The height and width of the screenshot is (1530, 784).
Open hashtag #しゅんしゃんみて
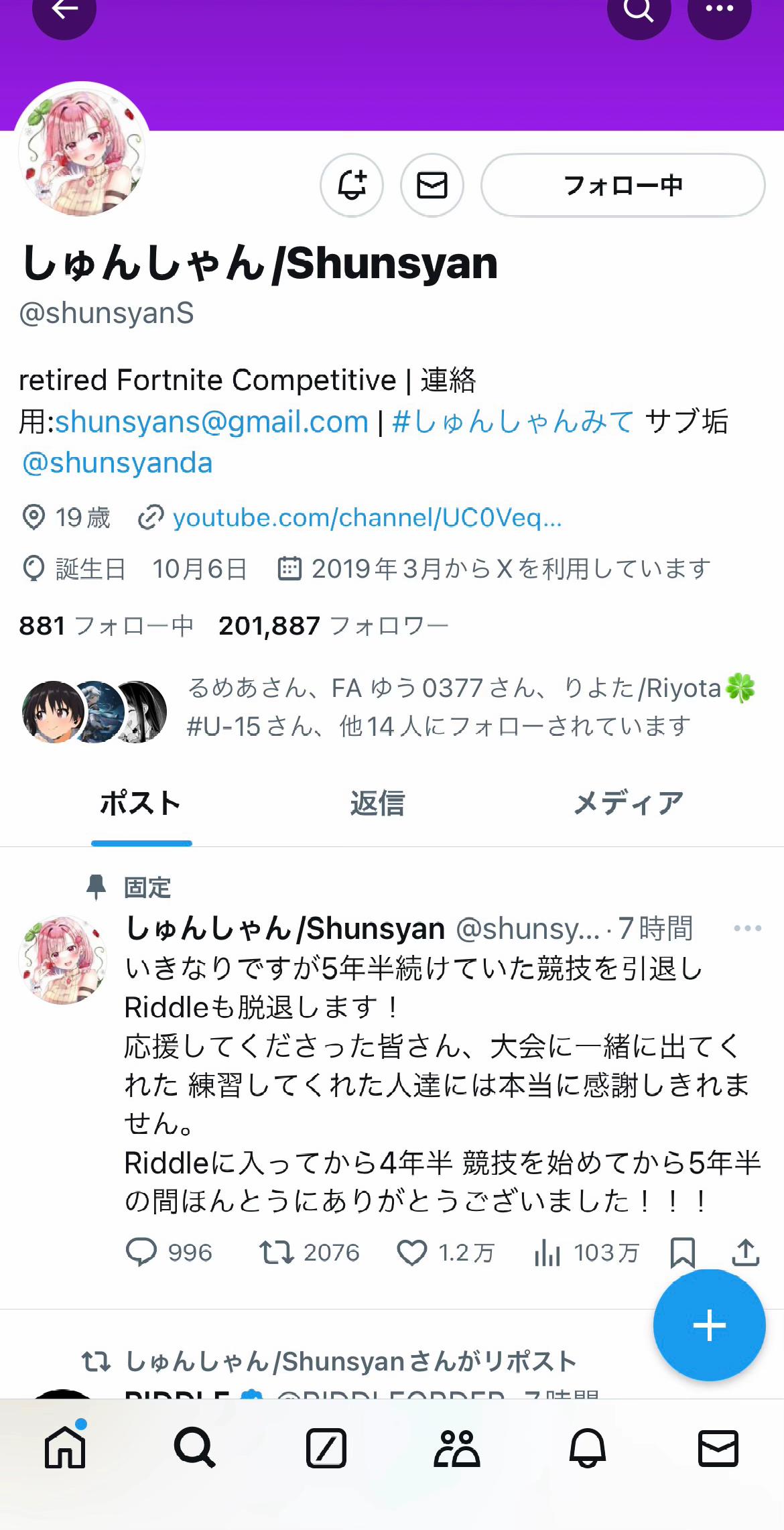(513, 422)
